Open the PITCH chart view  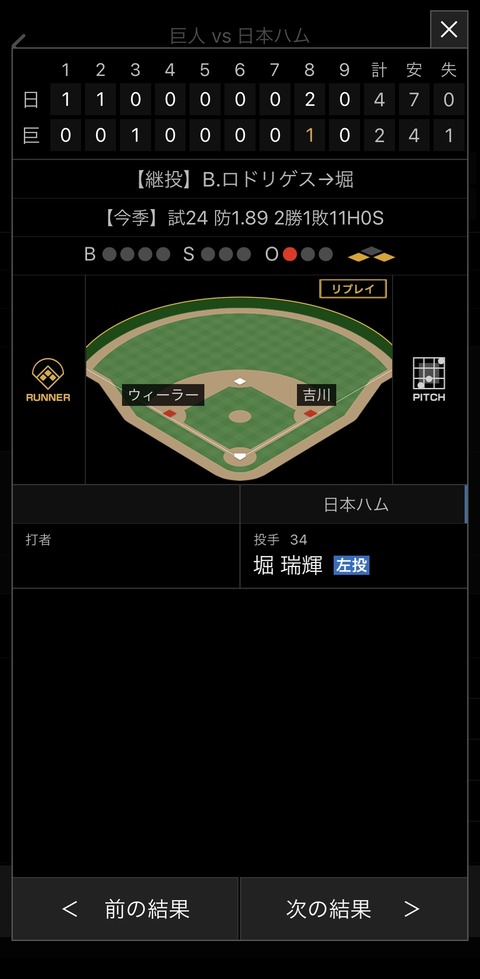[429, 380]
